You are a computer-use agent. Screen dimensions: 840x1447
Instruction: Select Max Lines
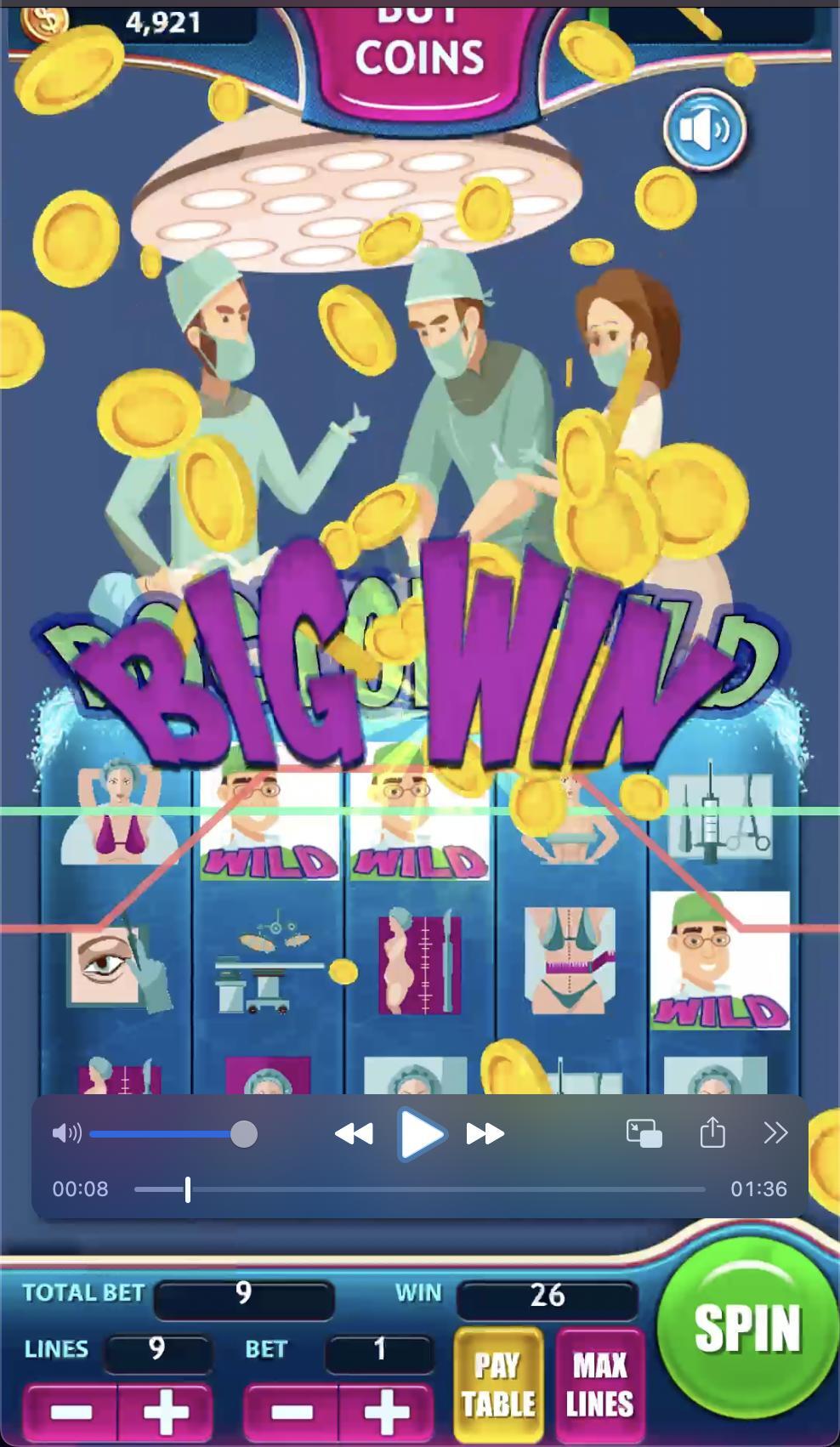tap(599, 1386)
